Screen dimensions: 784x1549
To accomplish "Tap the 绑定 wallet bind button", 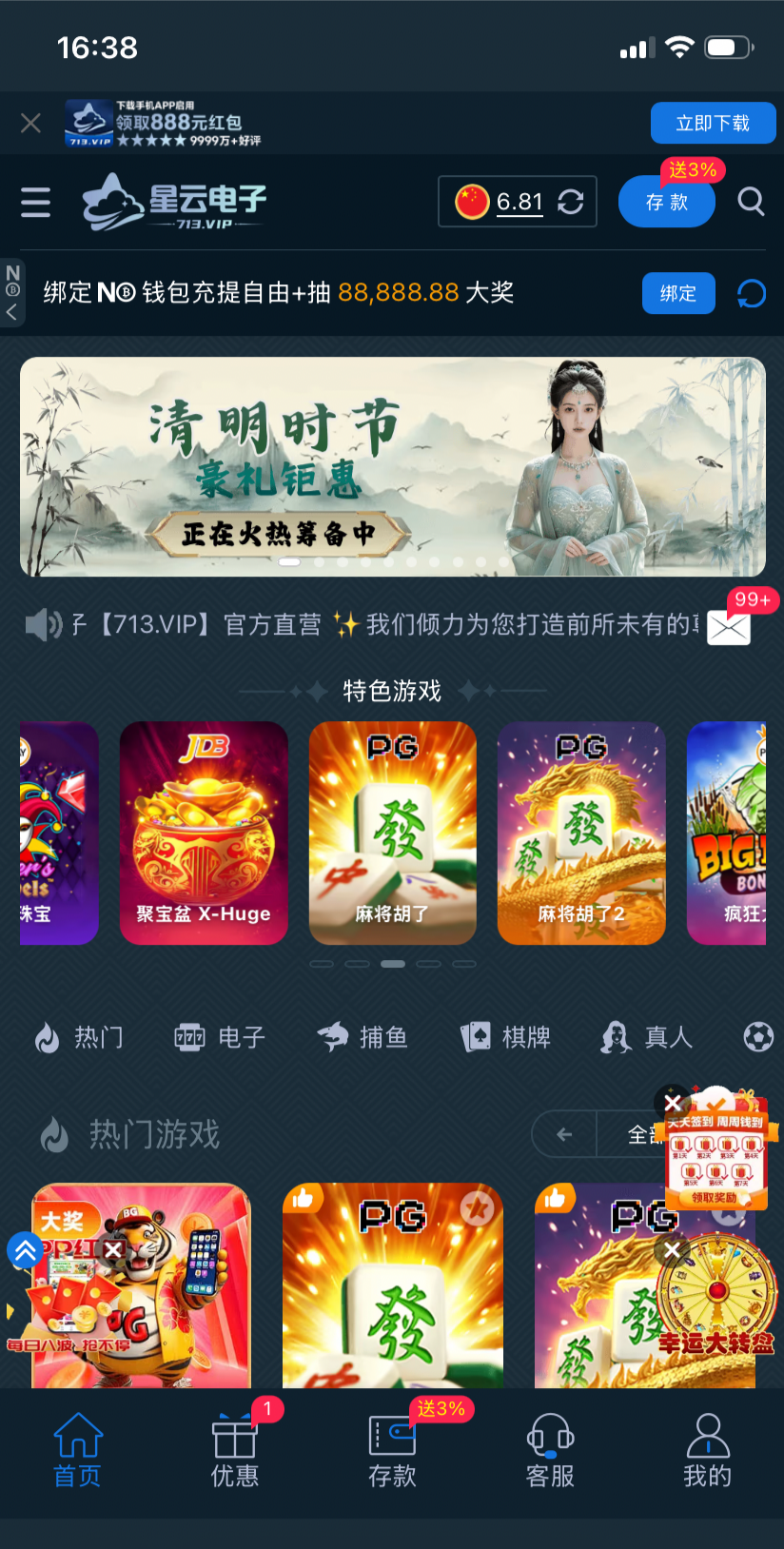I will point(678,293).
